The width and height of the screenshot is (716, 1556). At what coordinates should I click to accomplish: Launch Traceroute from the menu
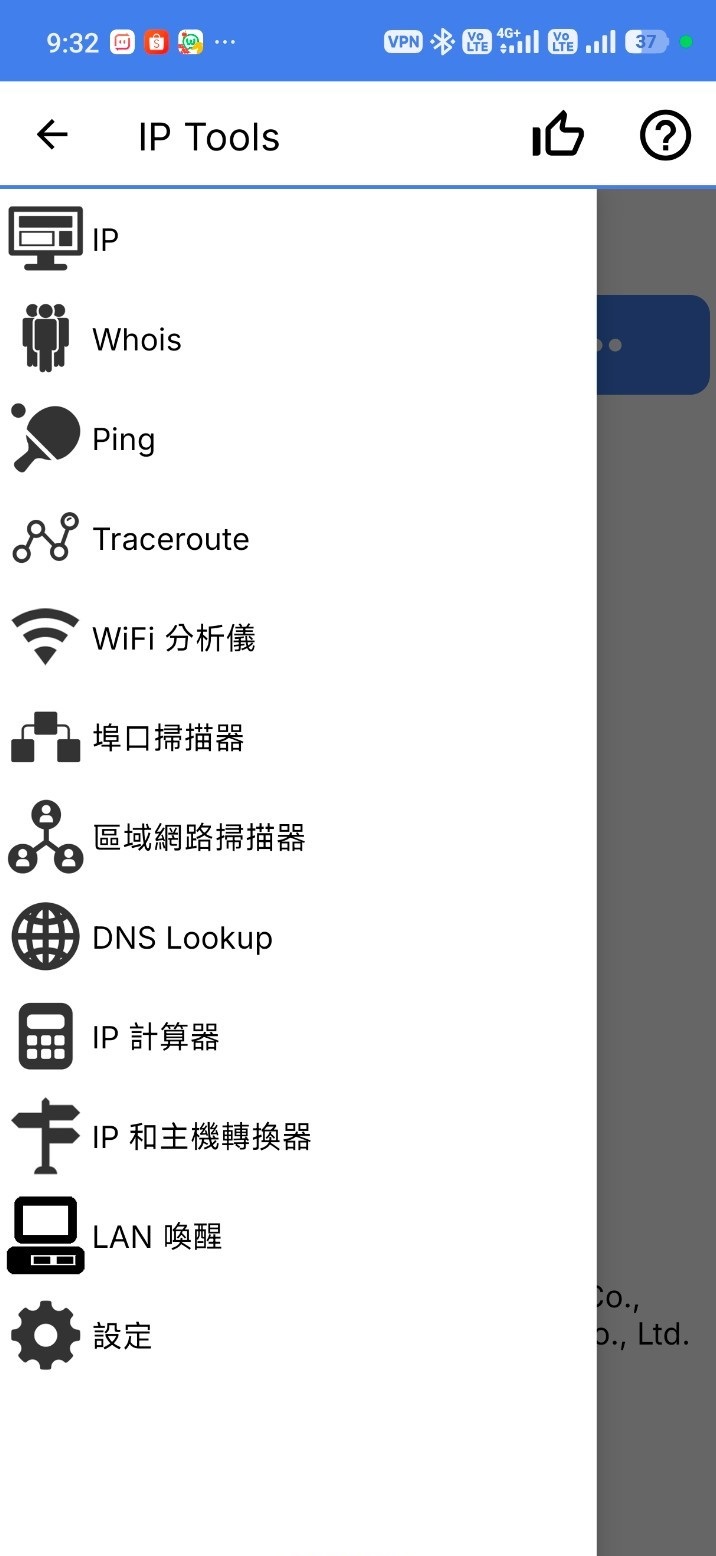[170, 539]
